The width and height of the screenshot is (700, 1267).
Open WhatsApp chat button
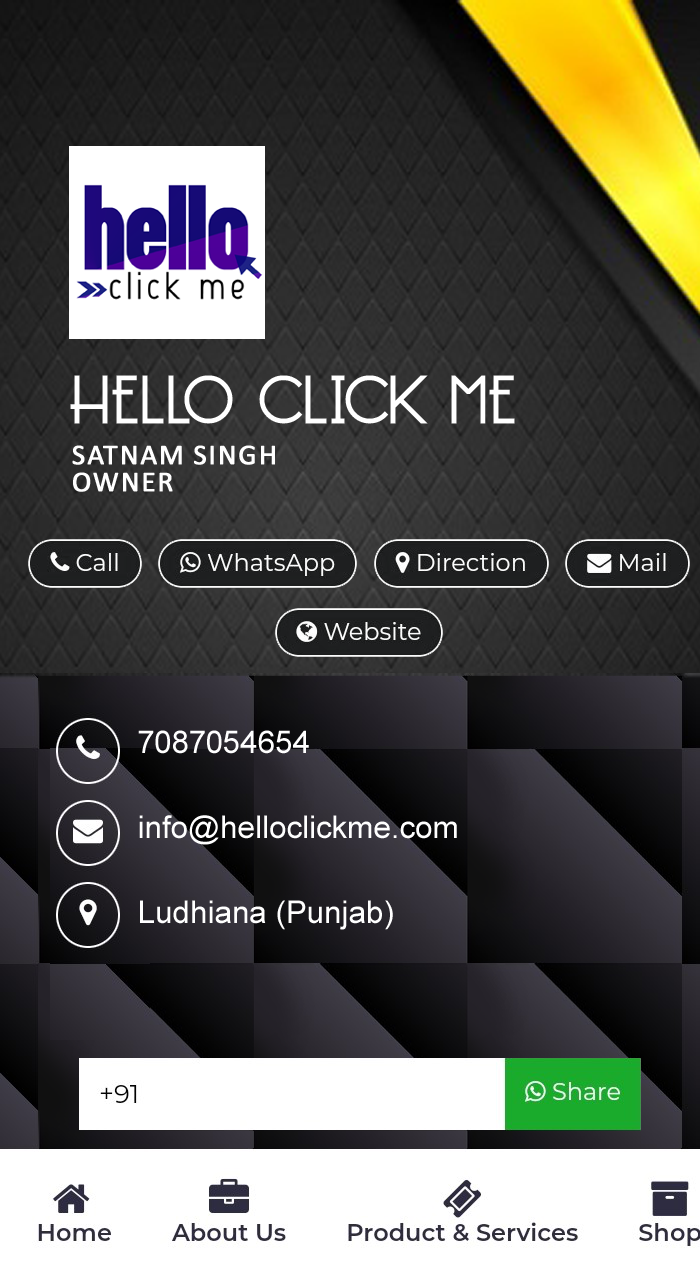[257, 563]
